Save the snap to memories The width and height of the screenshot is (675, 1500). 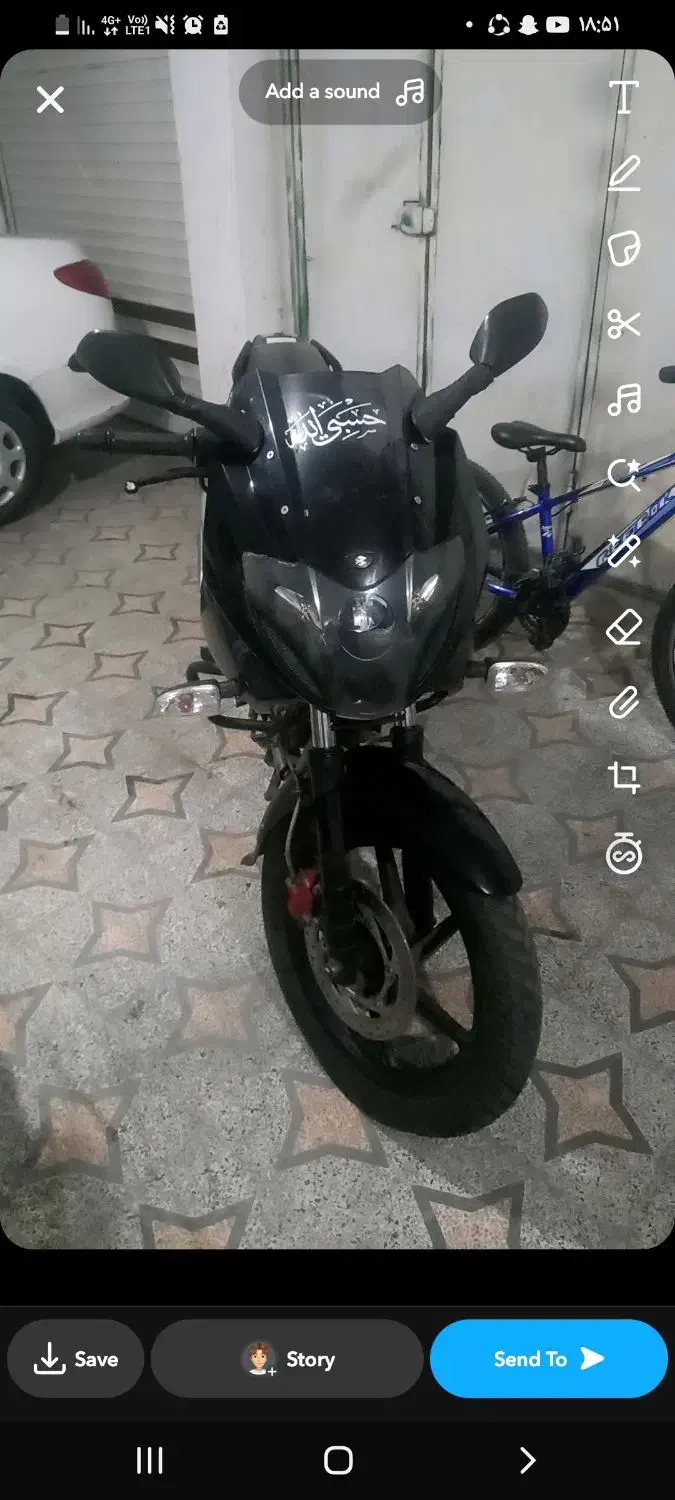click(x=76, y=1359)
